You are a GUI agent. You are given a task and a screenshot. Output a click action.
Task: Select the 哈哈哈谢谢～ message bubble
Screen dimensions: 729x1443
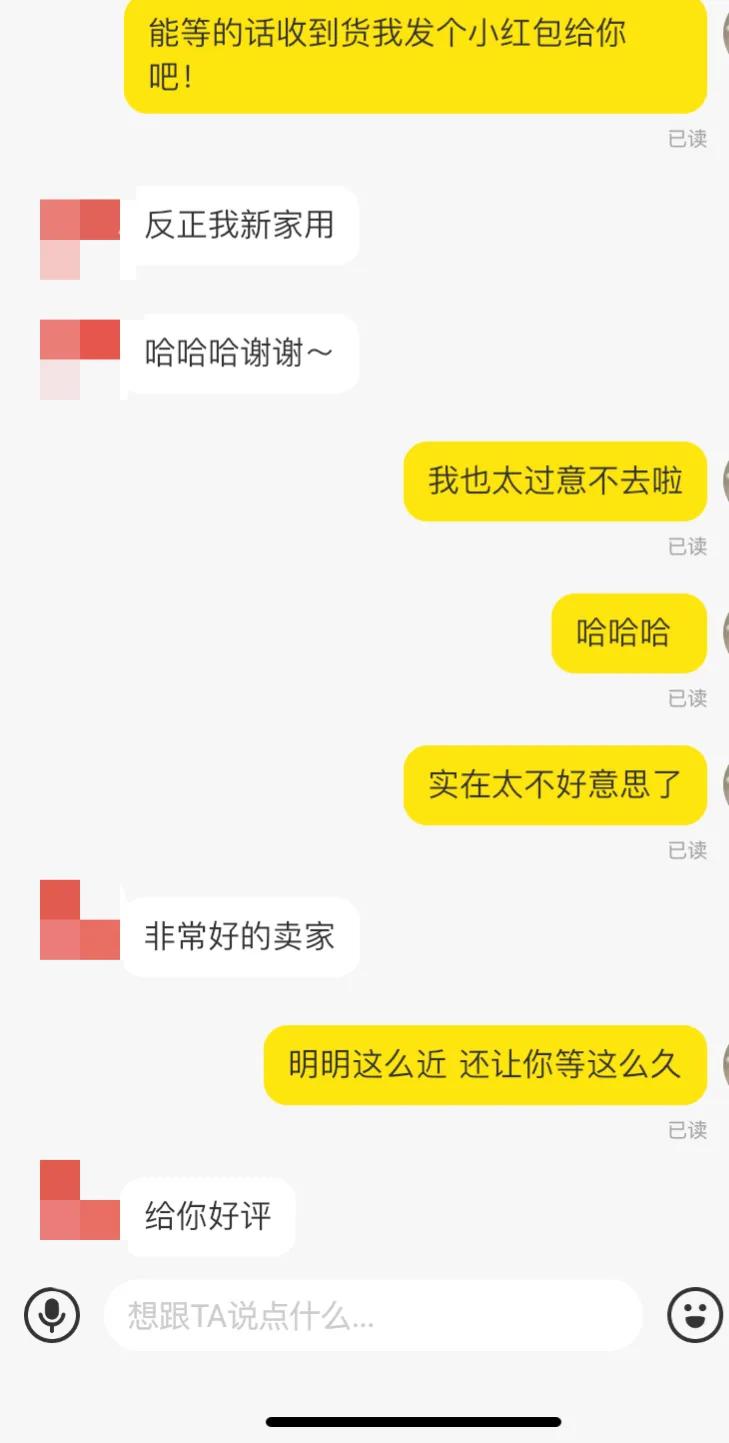tap(241, 353)
